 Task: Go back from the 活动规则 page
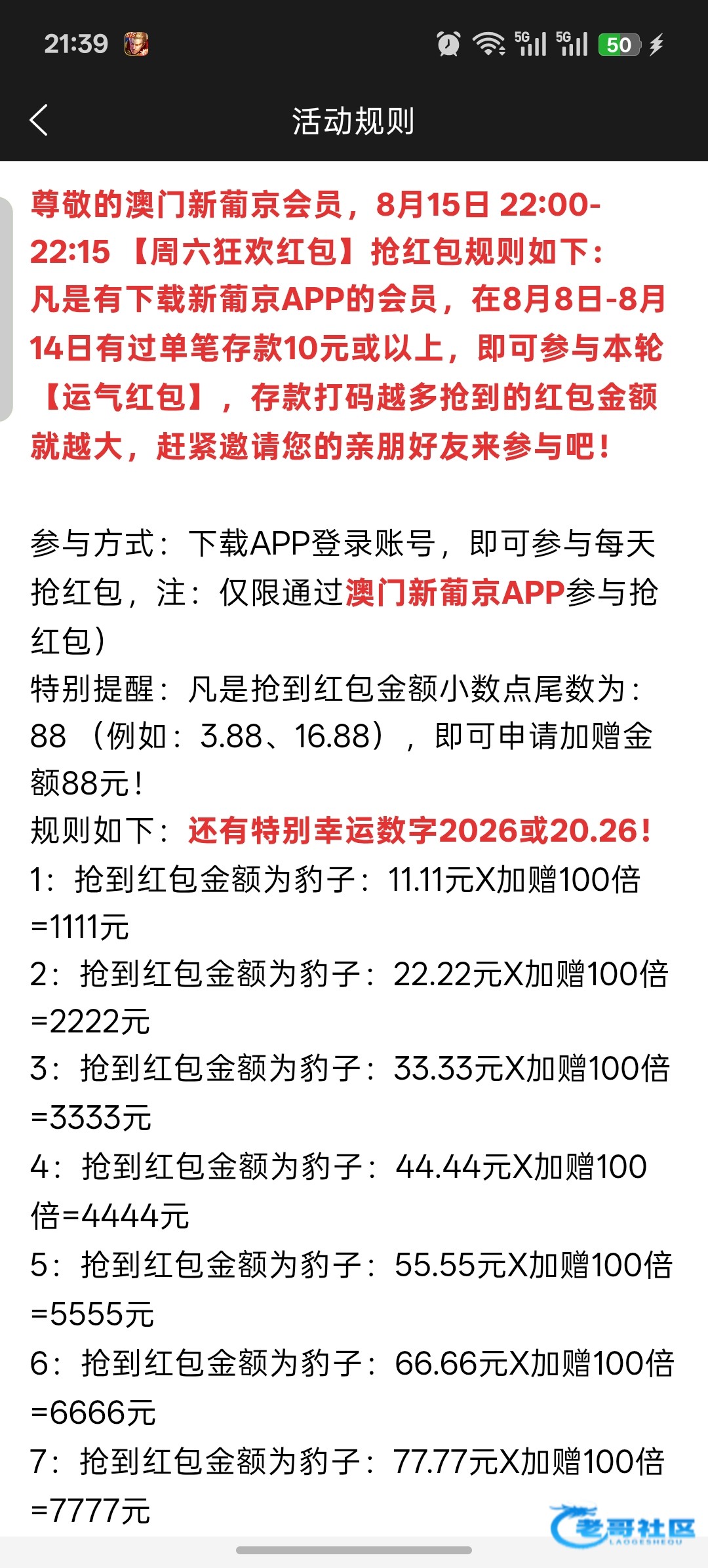pos(39,121)
